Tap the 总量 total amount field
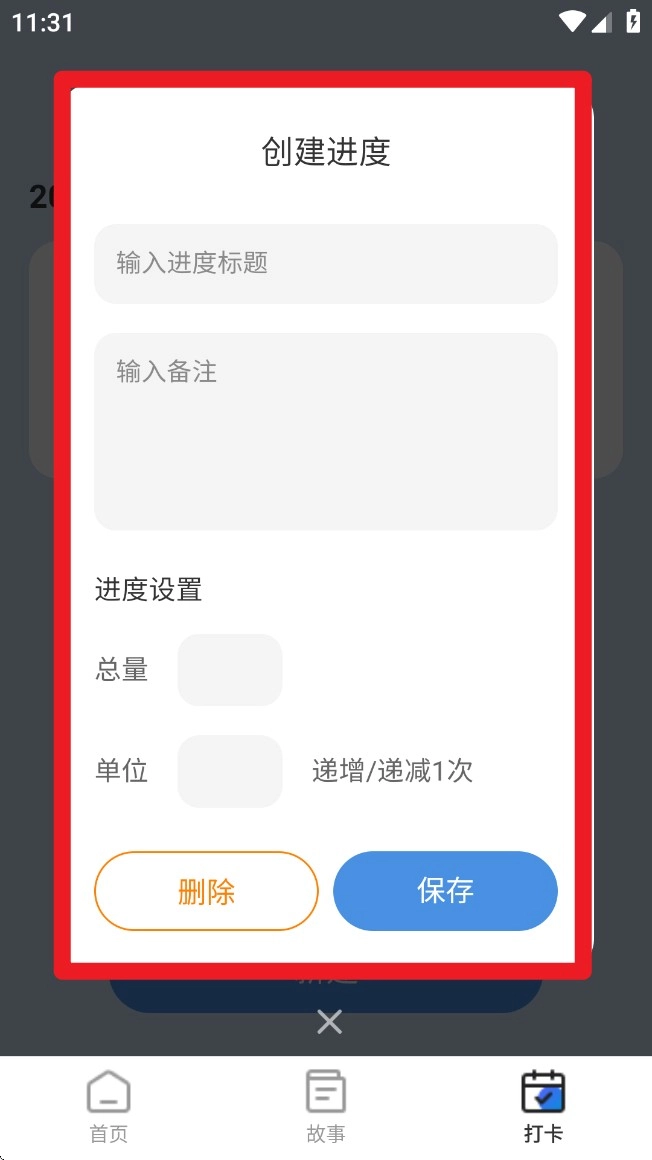The height and width of the screenshot is (1160, 652). (230, 670)
